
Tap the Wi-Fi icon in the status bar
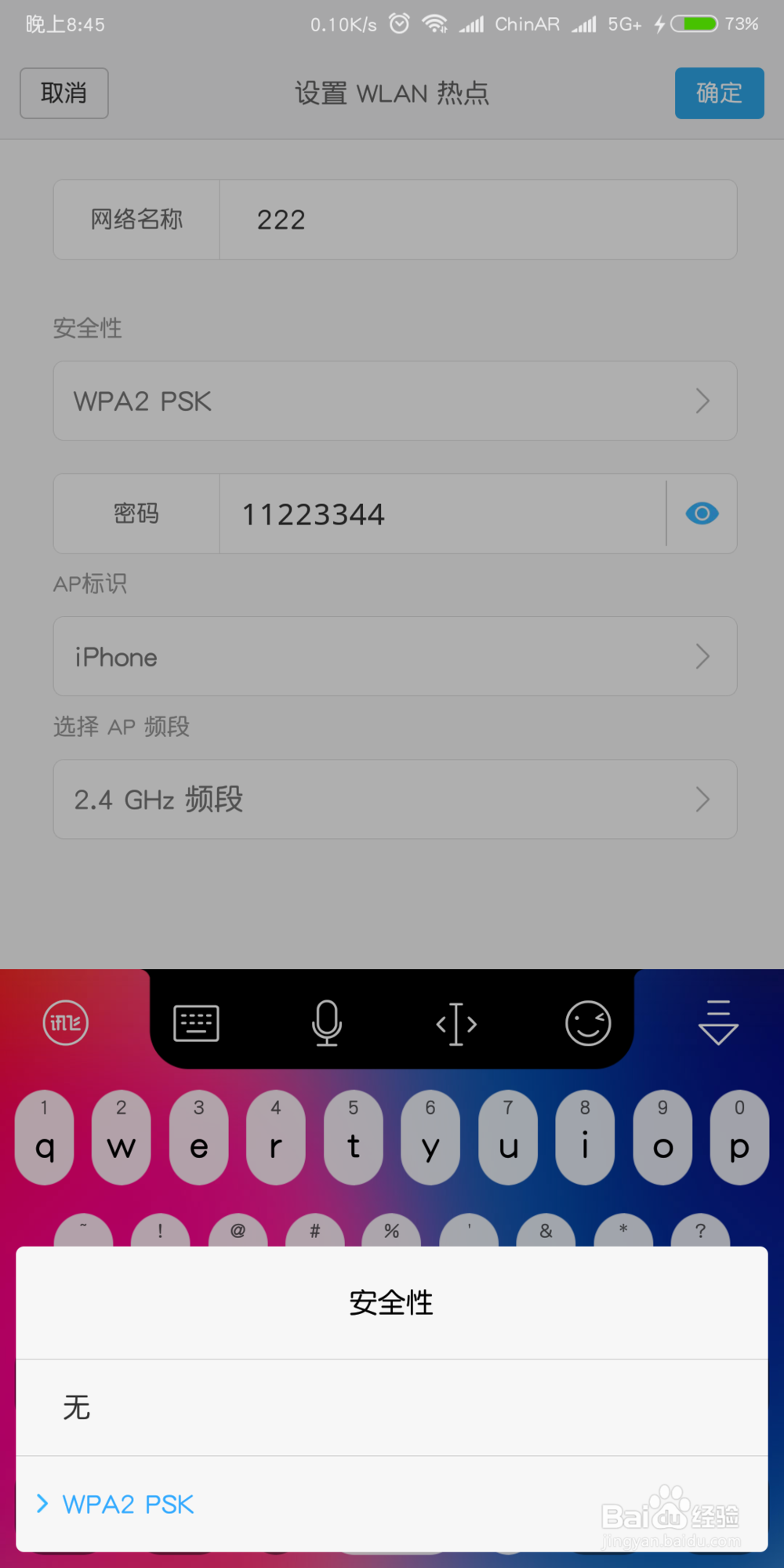tap(436, 24)
